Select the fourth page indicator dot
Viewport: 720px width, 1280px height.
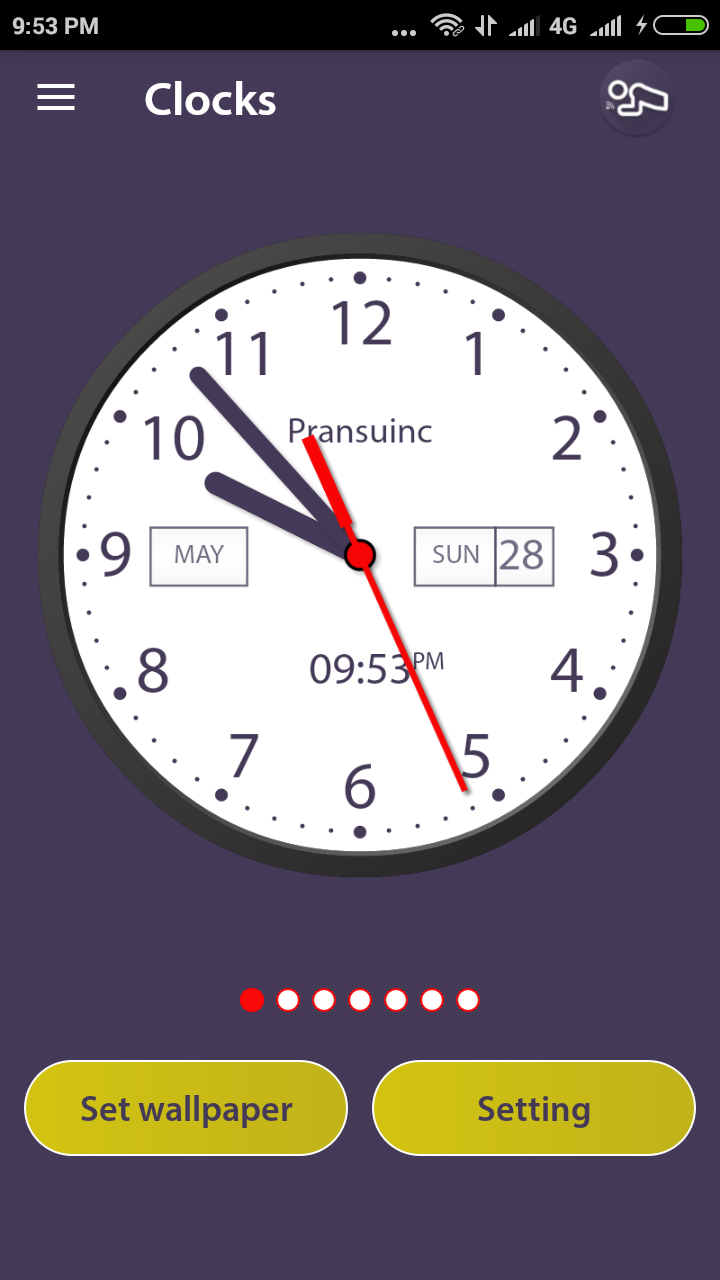[360, 1000]
